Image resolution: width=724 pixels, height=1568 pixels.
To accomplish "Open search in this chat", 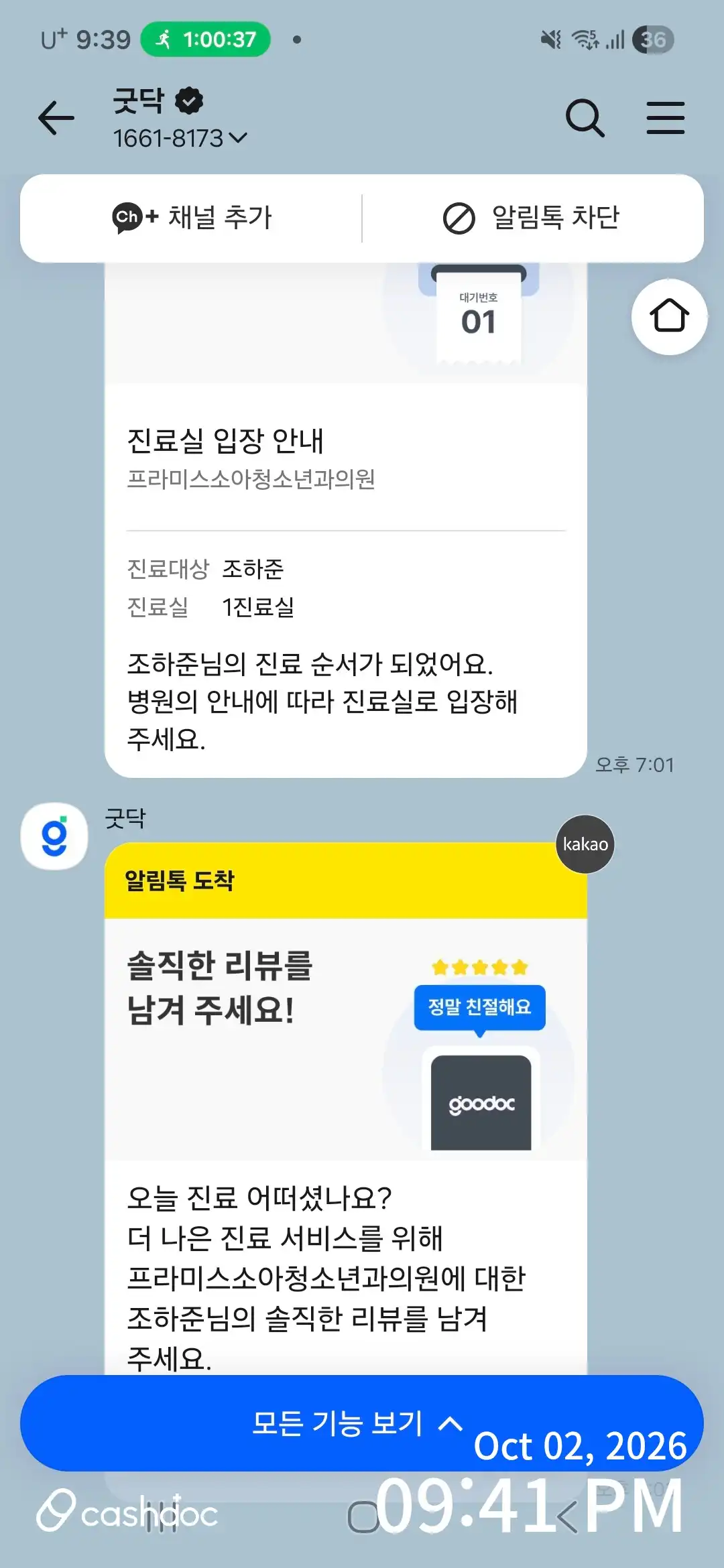I will tap(585, 118).
